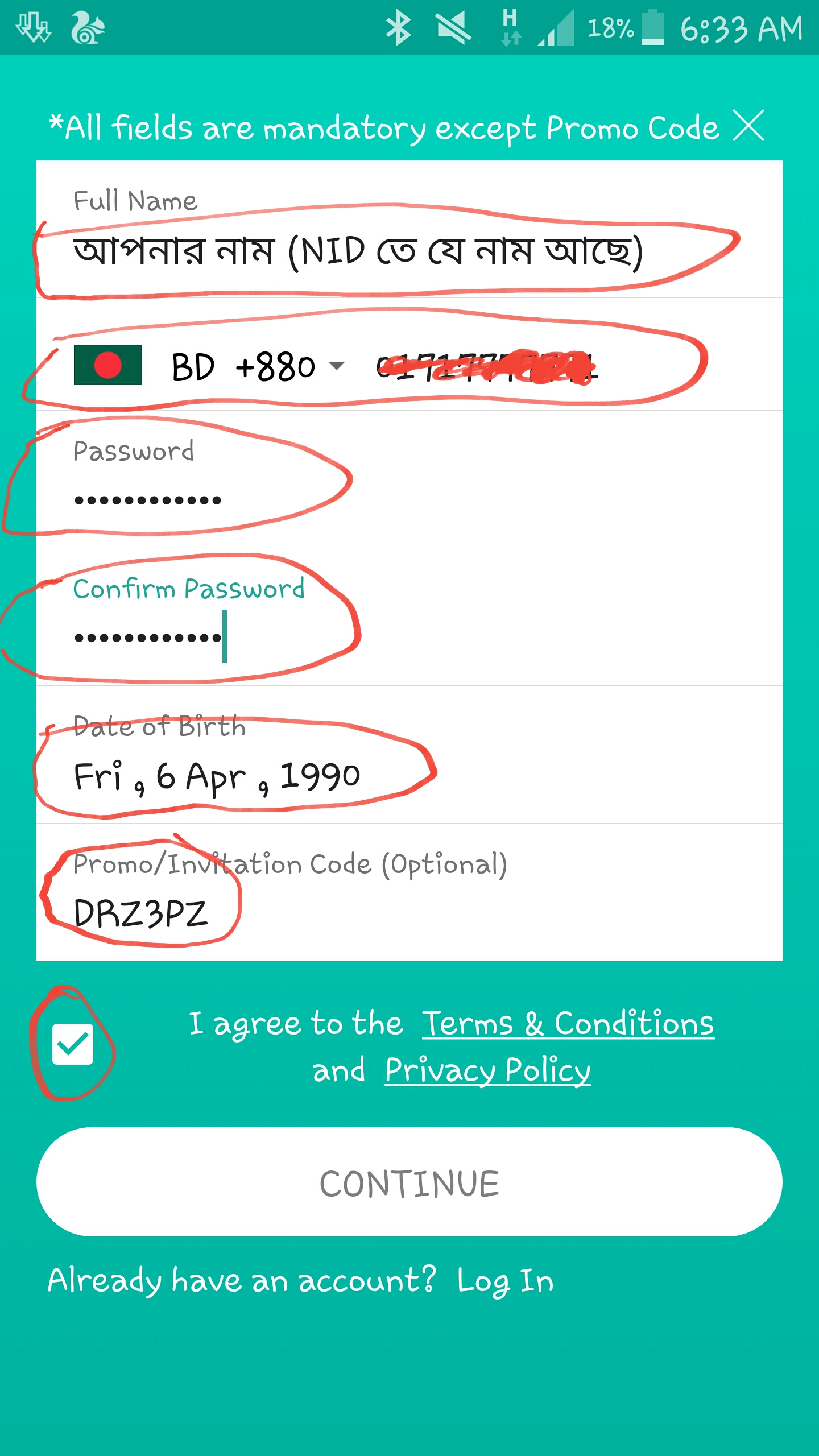Close the registration form
Viewport: 819px width, 1456px height.
pyautogui.click(x=748, y=126)
